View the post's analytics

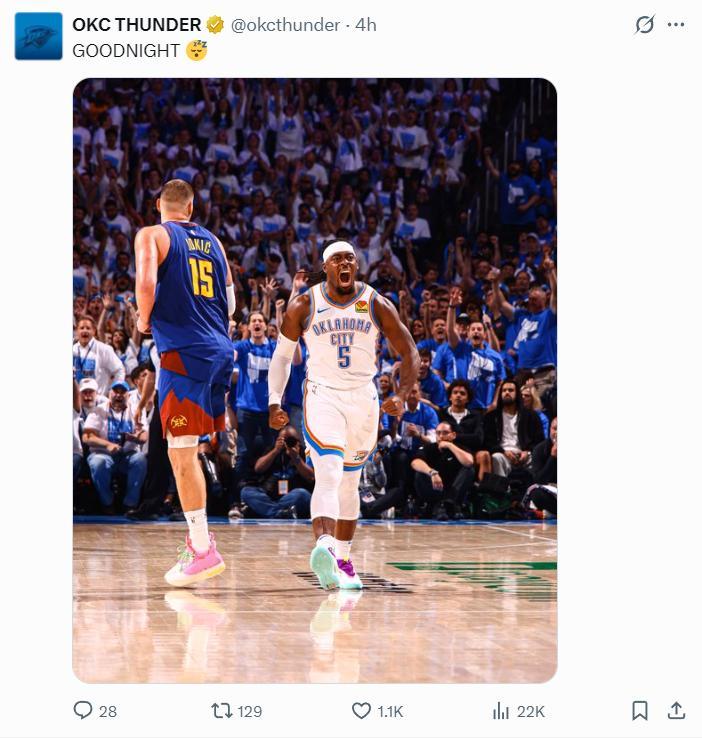(502, 710)
